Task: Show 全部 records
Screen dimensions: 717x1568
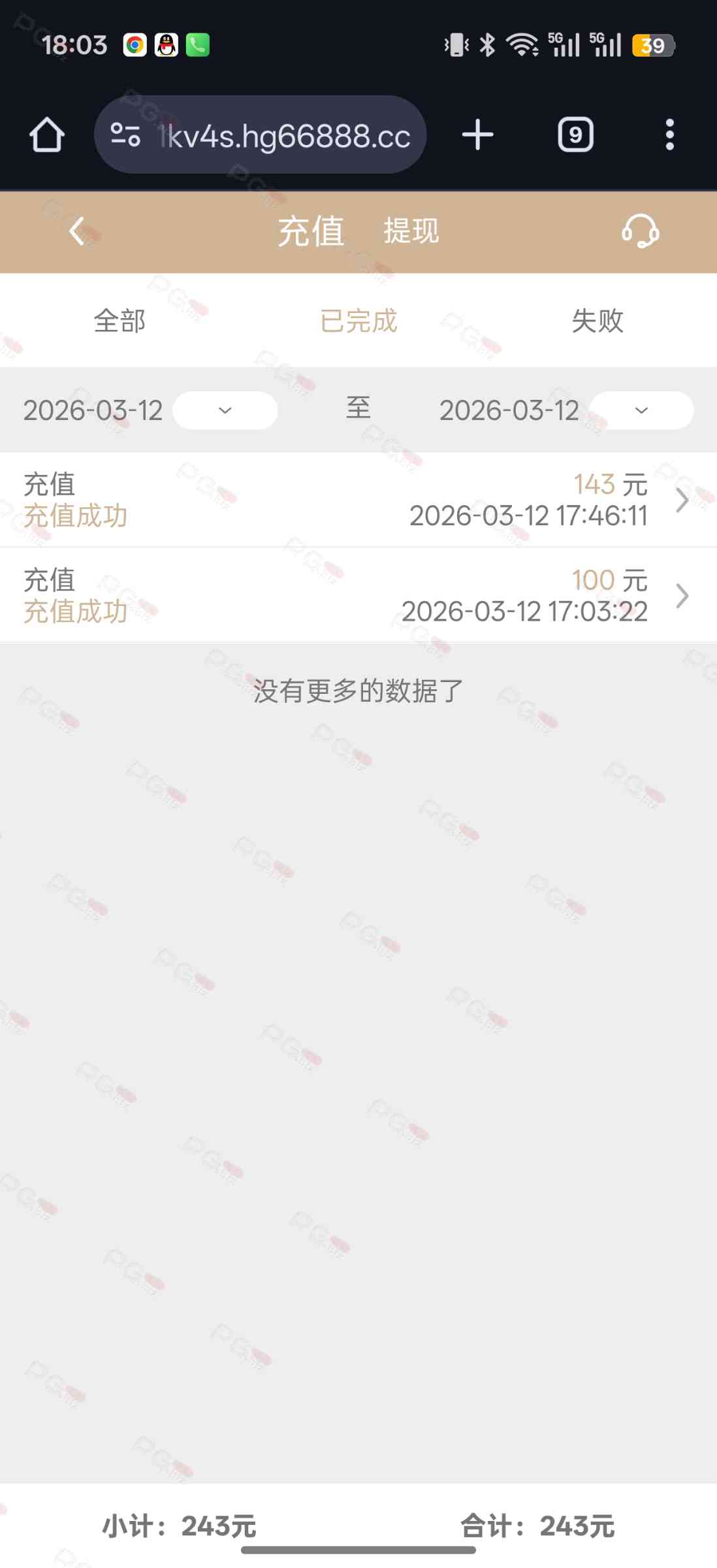Action: click(119, 321)
